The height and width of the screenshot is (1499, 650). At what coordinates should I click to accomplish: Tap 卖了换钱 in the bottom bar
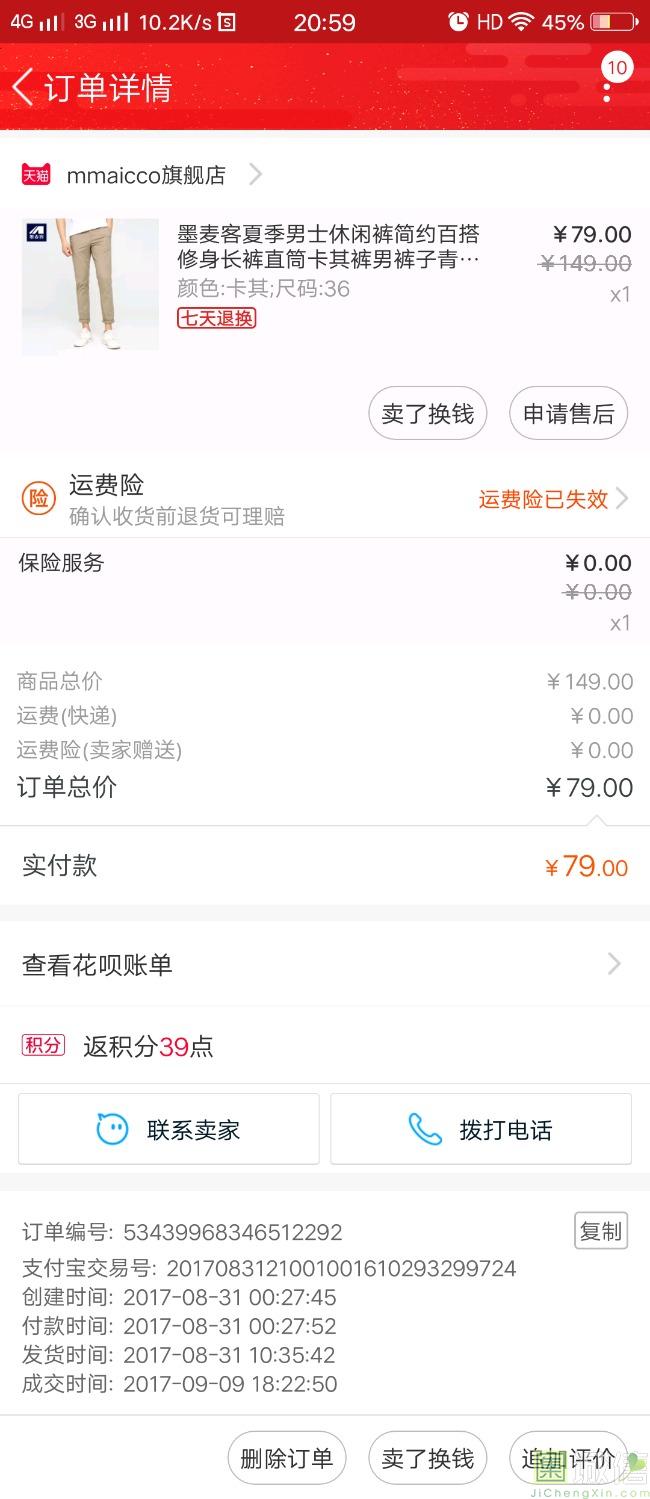click(x=428, y=1458)
